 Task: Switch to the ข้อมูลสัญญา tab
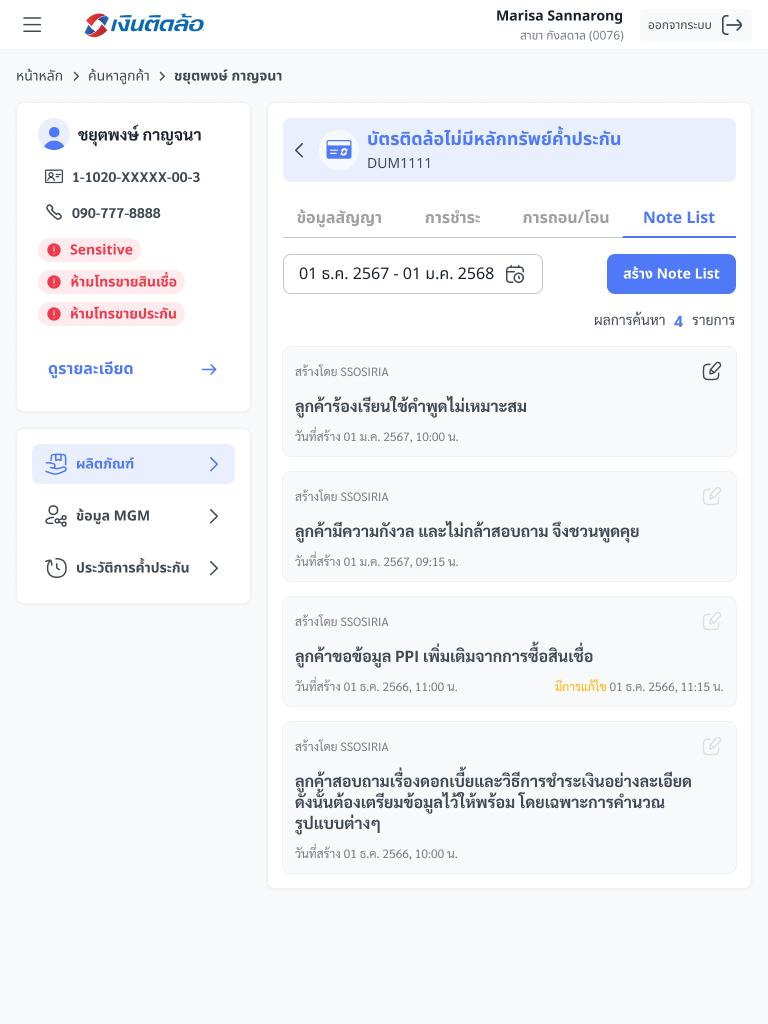point(339,217)
